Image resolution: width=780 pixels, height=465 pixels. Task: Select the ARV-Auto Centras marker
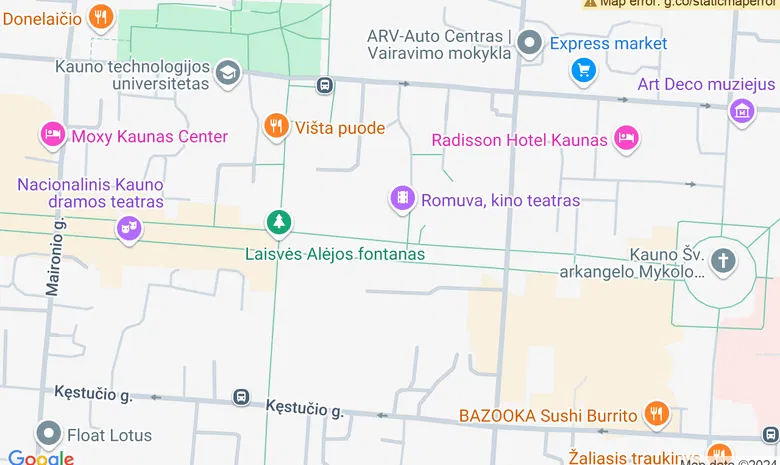(529, 43)
